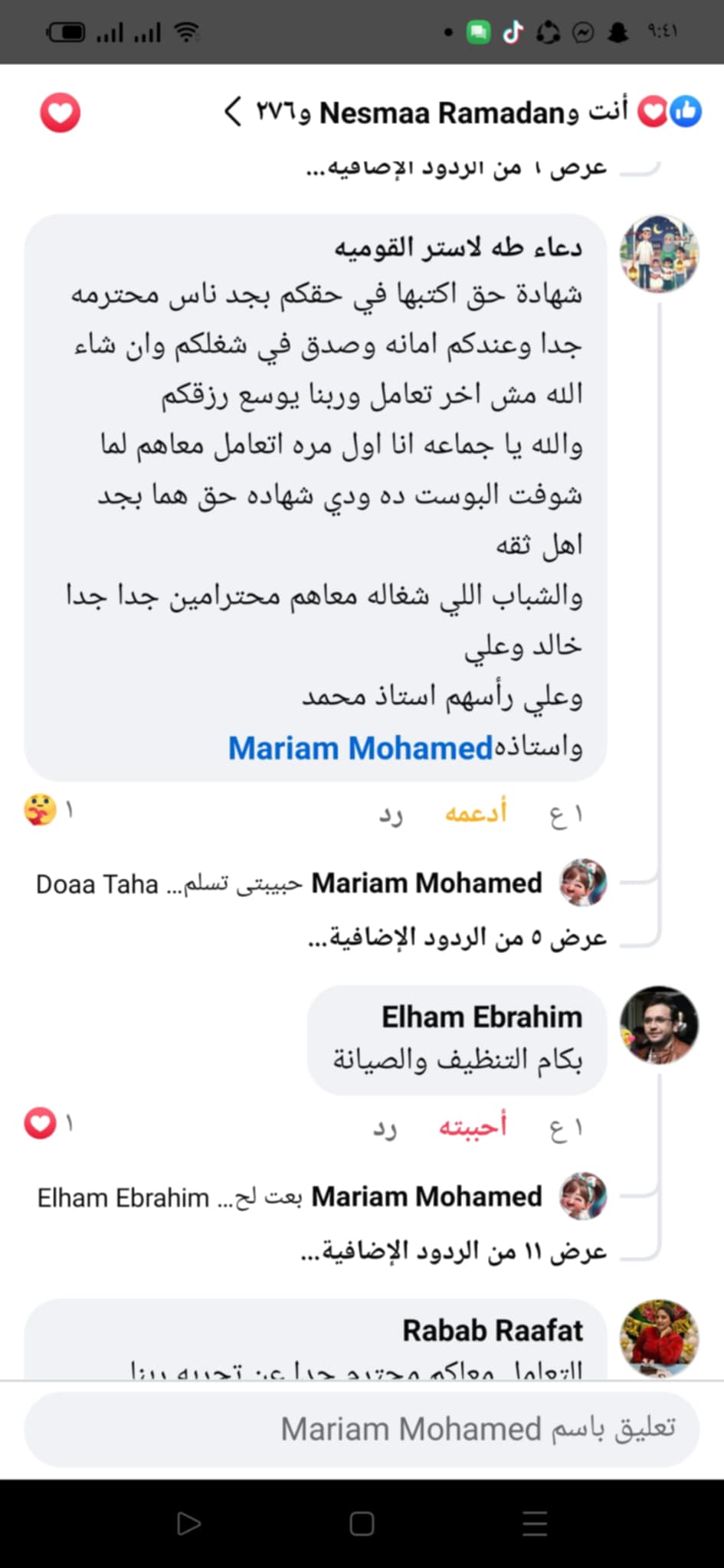Tap the love reaction icon beside the post title
Screen dimensions: 724x1568
pyautogui.click(x=652, y=110)
